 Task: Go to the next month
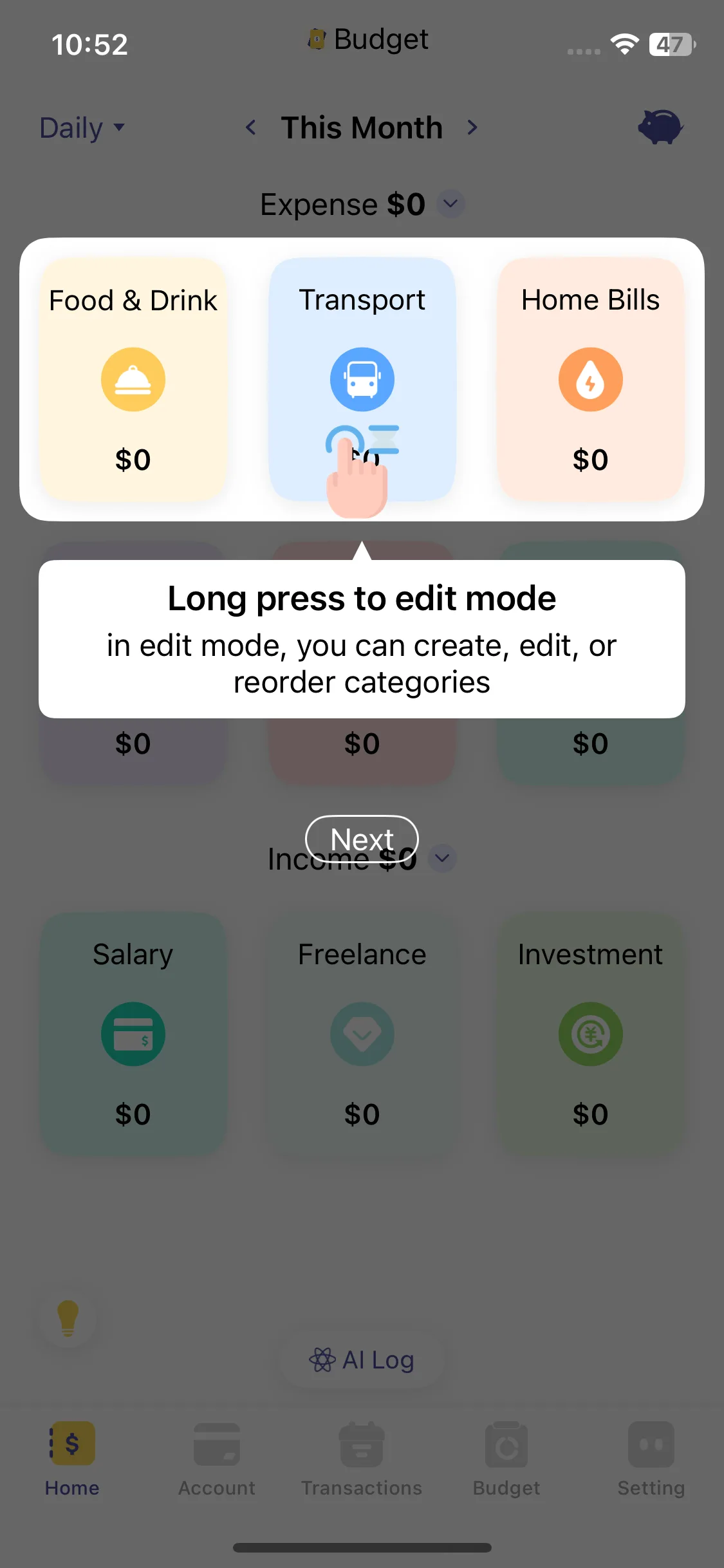(472, 127)
